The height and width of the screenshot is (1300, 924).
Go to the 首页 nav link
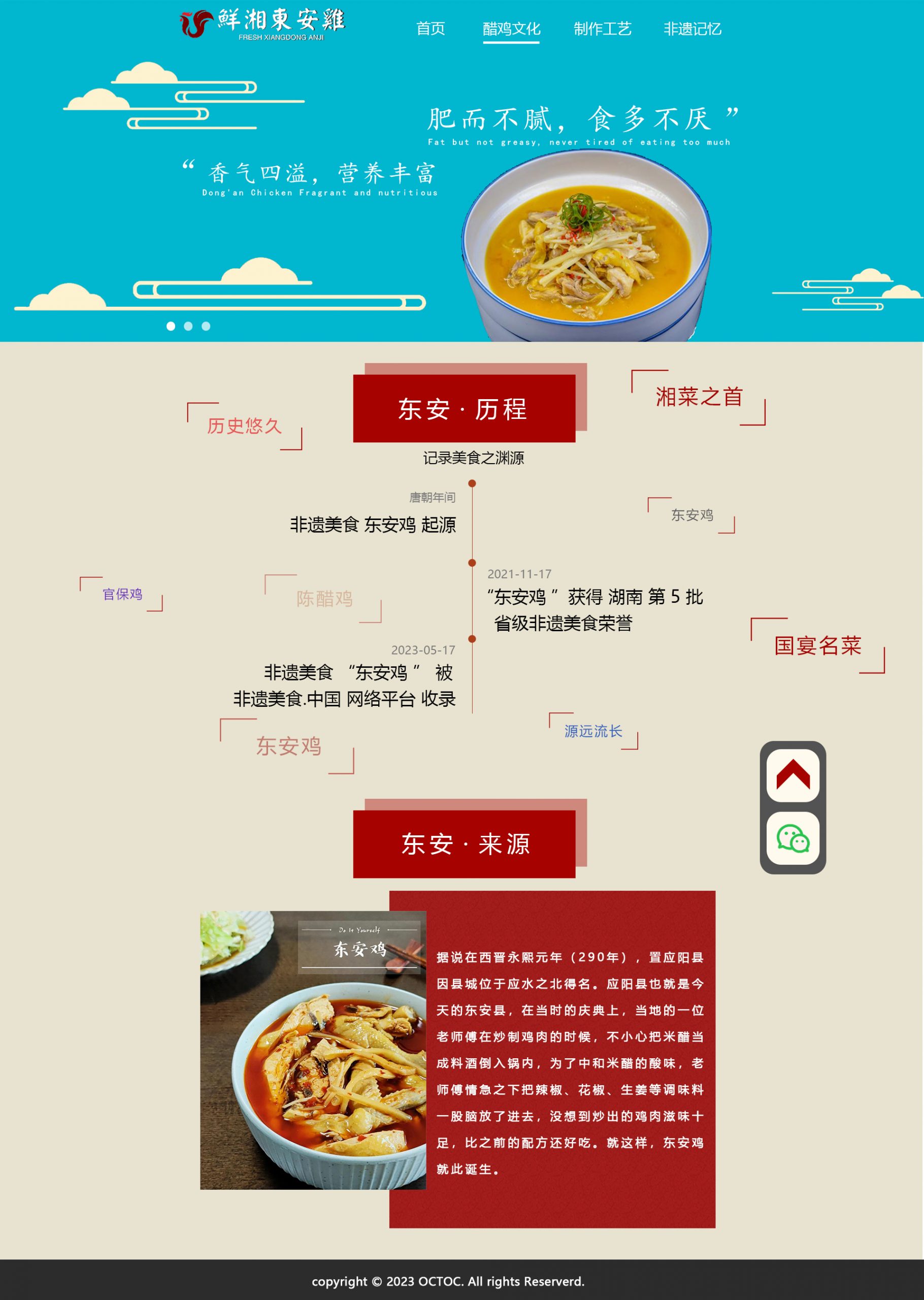(430, 28)
